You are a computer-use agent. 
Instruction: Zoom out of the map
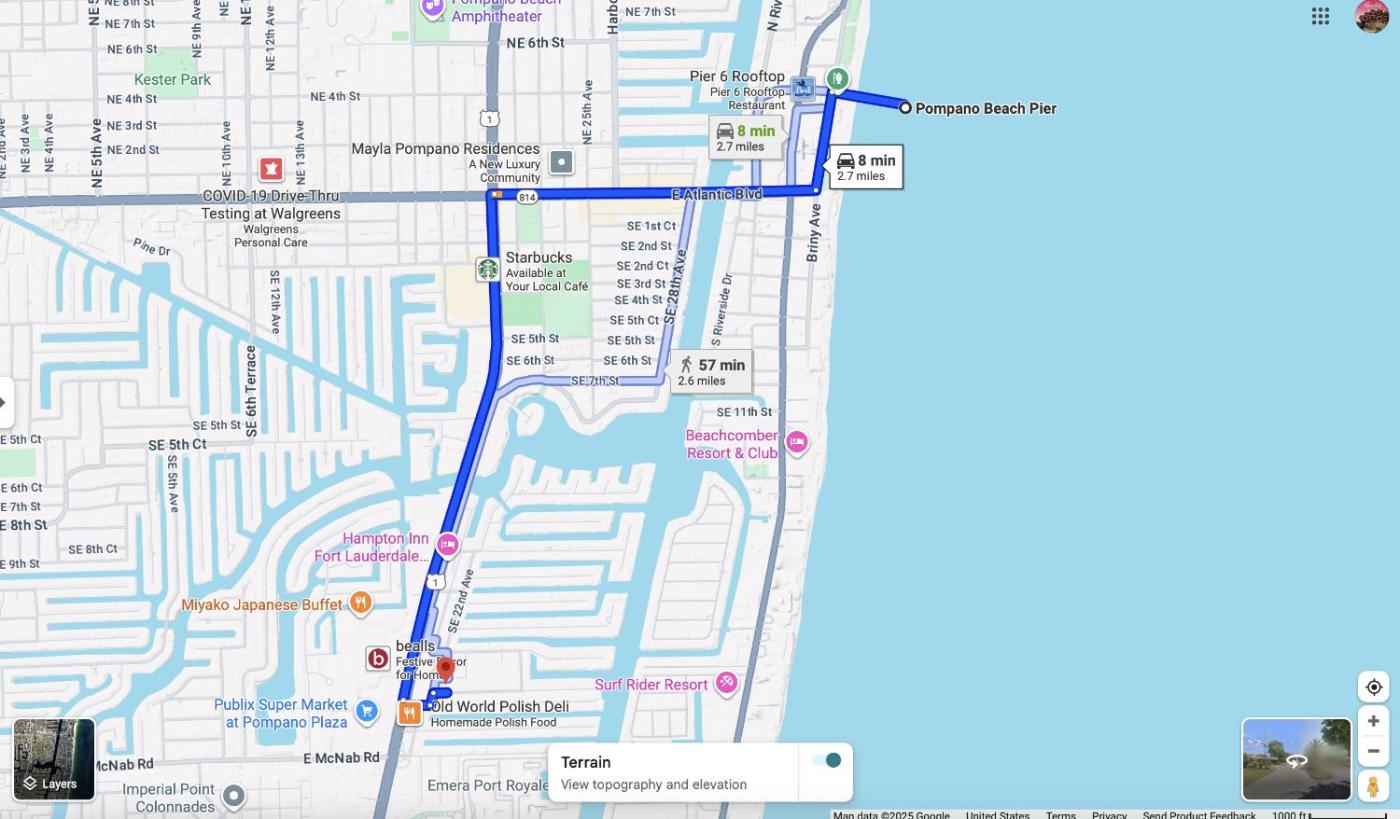click(x=1373, y=751)
